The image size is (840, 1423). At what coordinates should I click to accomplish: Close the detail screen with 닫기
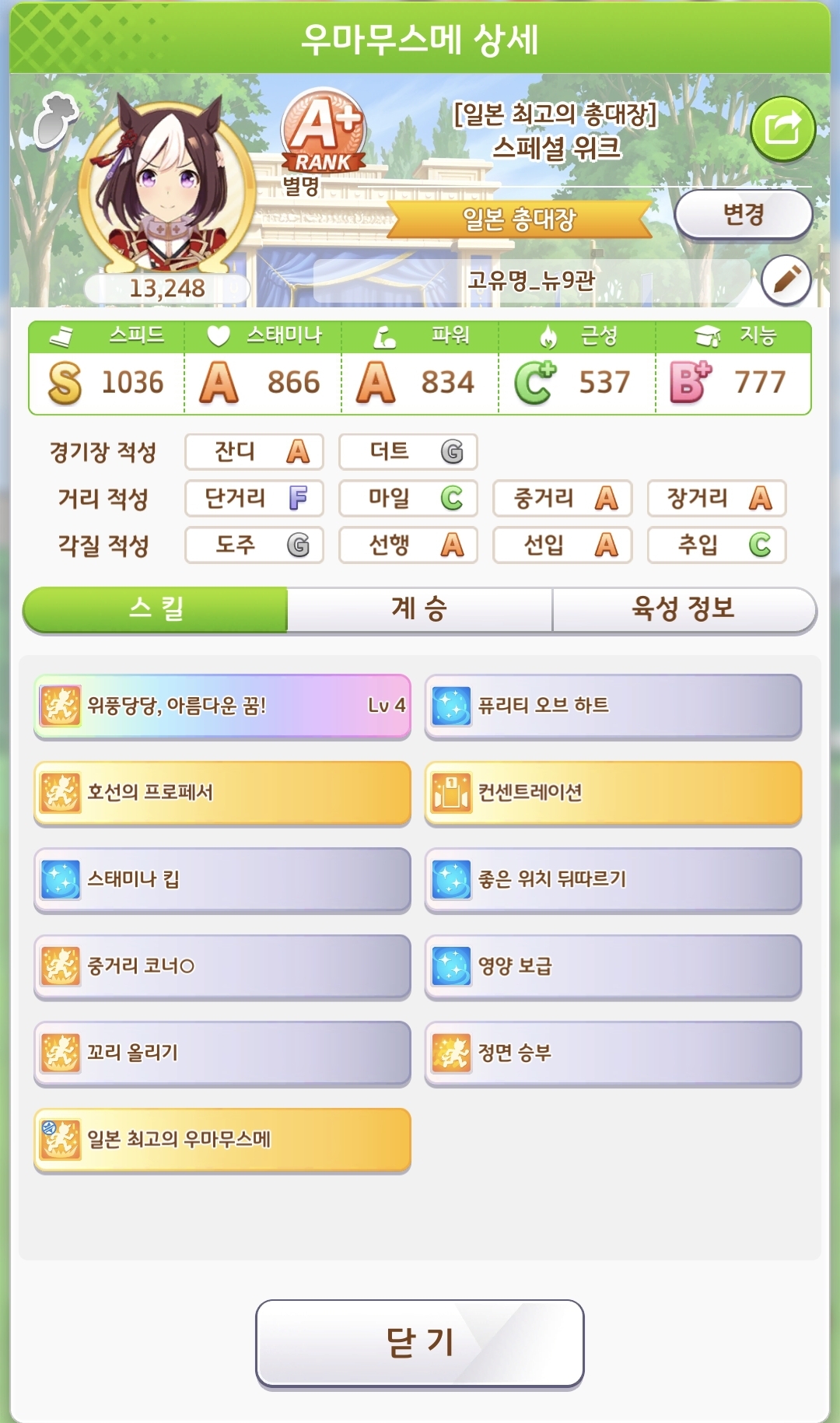point(419,1342)
